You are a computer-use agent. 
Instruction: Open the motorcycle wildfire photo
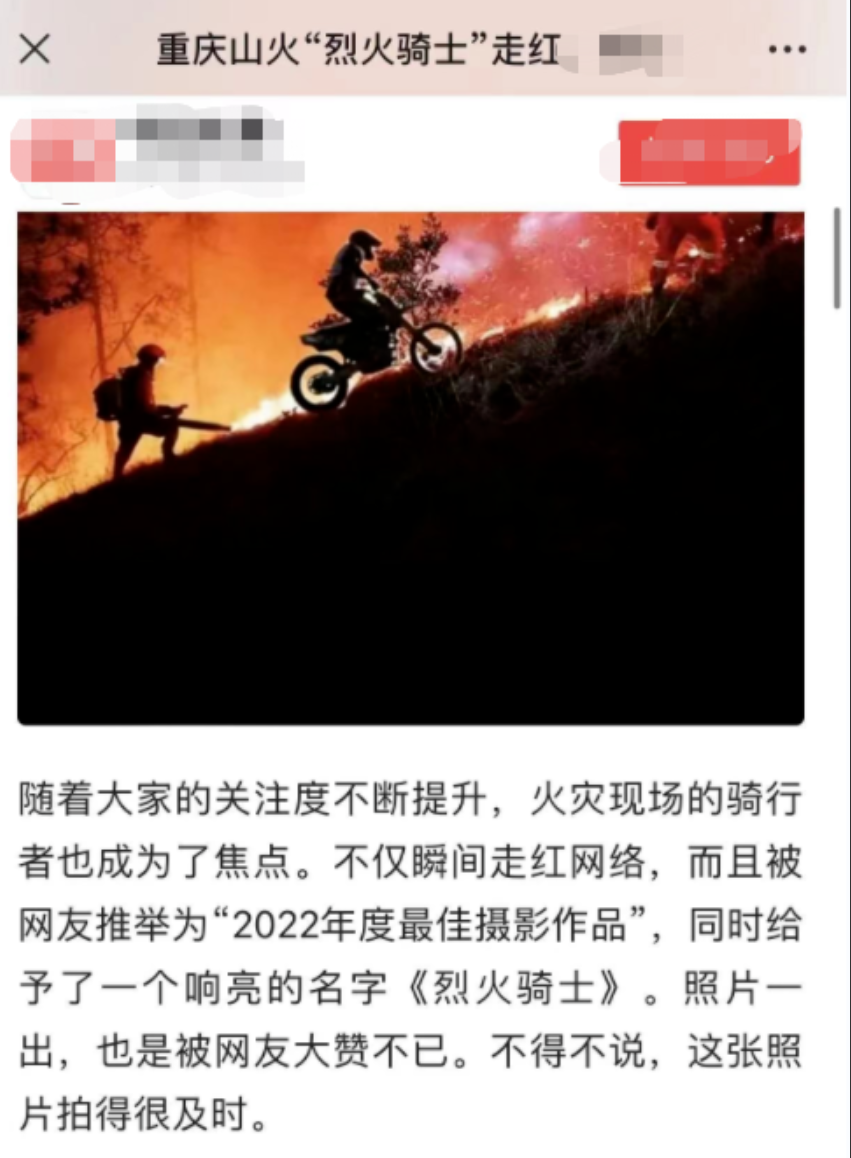tap(410, 467)
